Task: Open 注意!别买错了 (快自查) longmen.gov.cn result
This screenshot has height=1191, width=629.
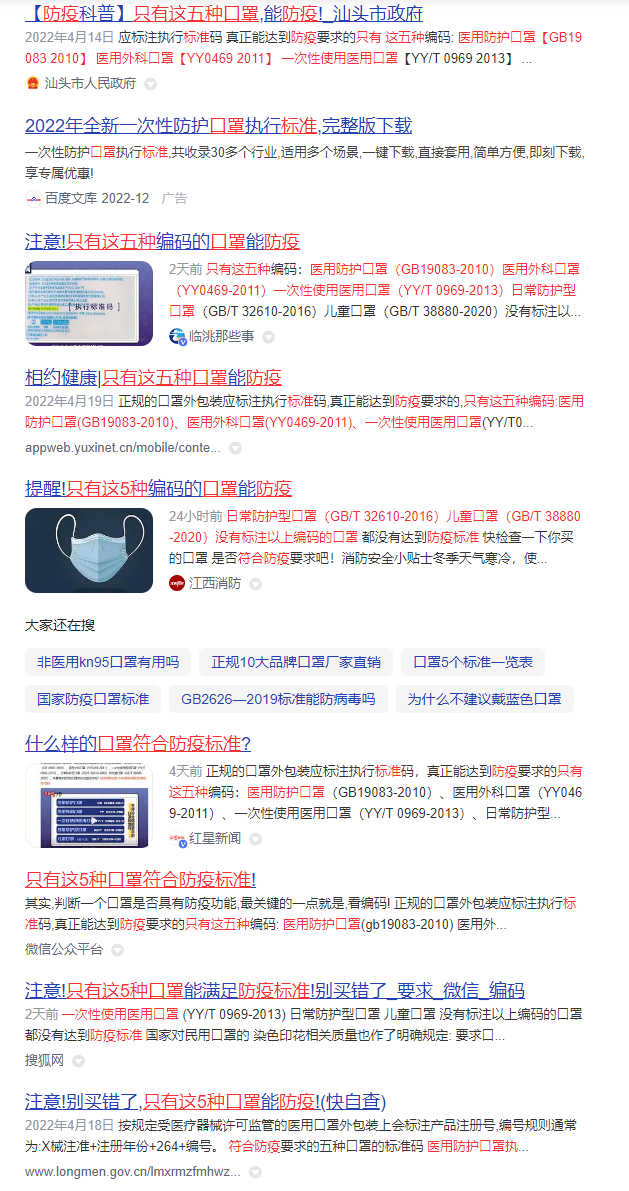Action: [x=205, y=1102]
